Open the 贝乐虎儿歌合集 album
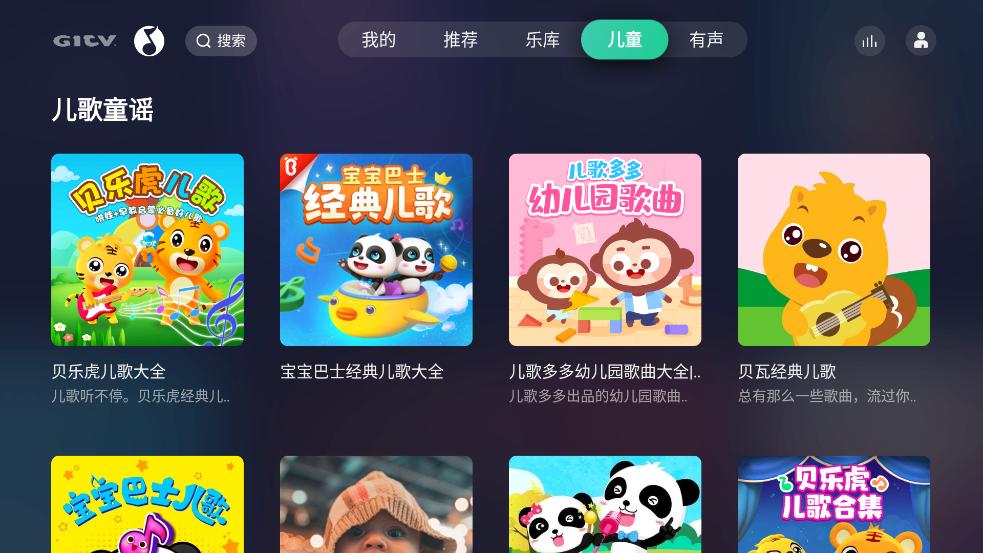 click(834, 505)
